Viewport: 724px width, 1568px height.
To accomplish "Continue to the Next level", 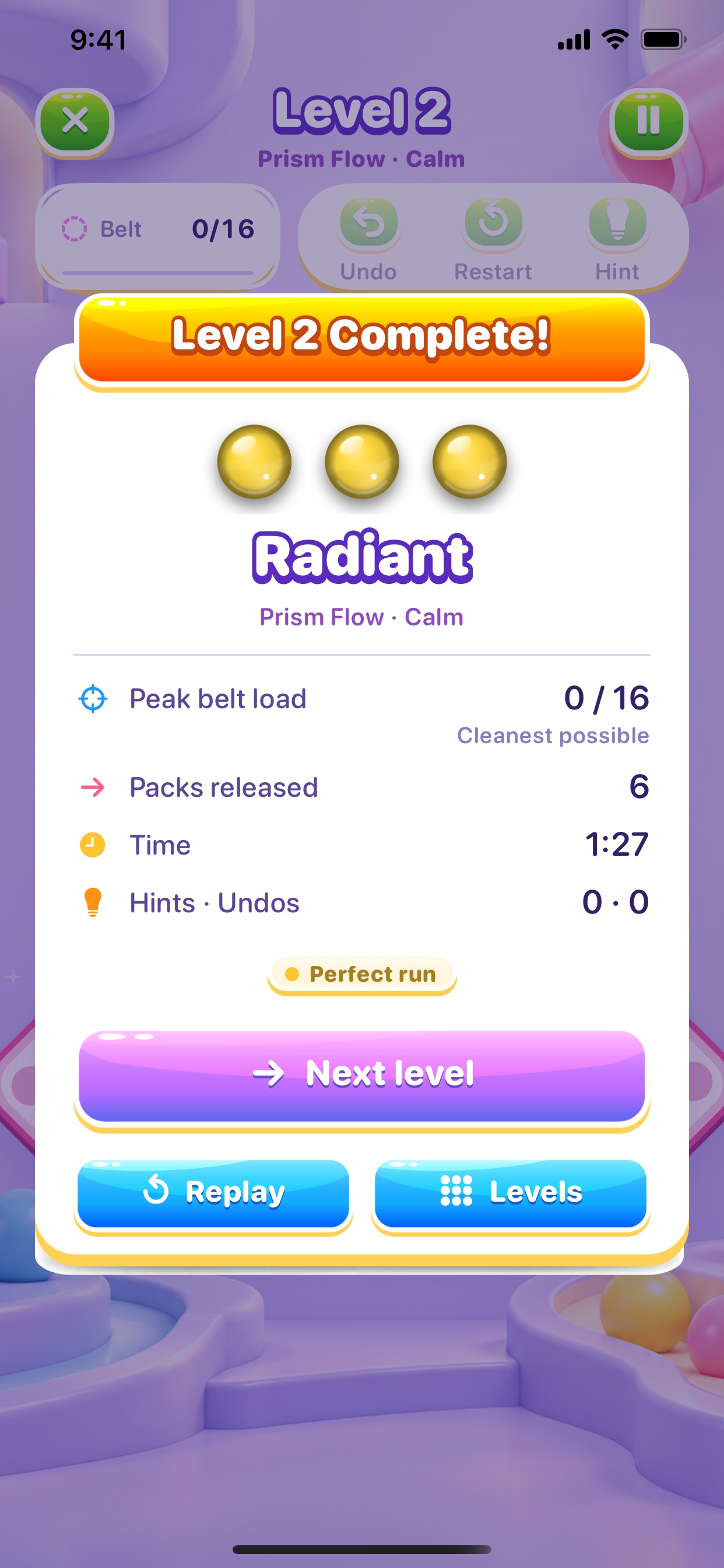I will (x=362, y=1076).
